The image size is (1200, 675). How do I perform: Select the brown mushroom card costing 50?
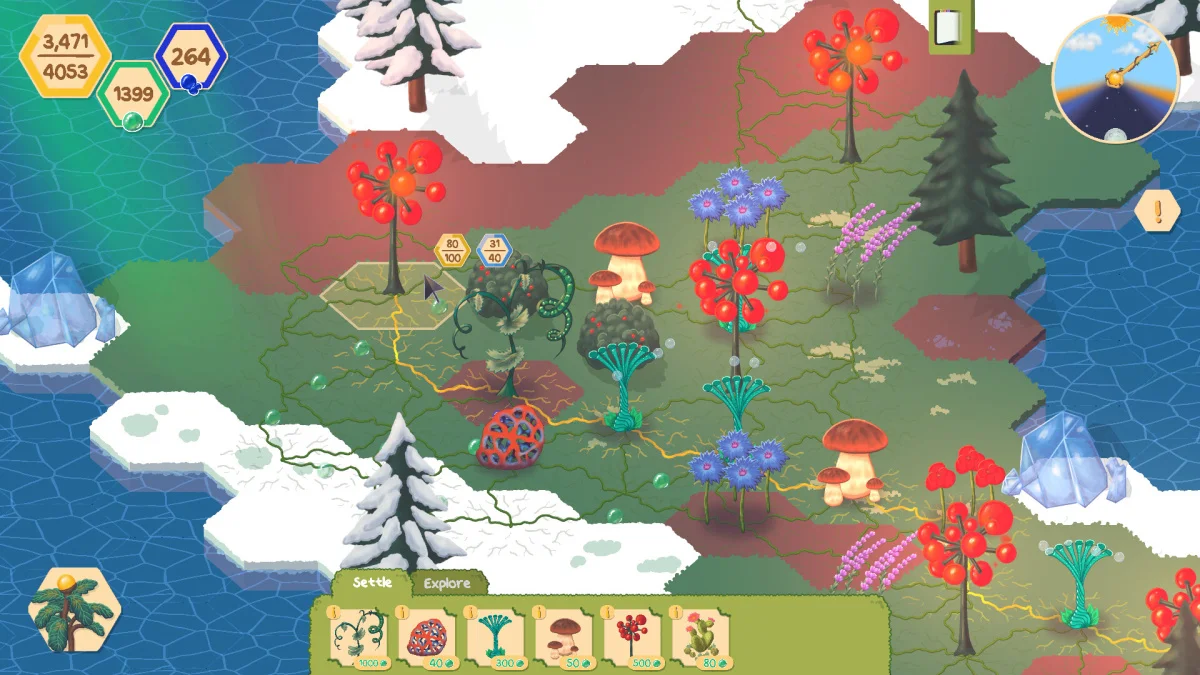(563, 636)
